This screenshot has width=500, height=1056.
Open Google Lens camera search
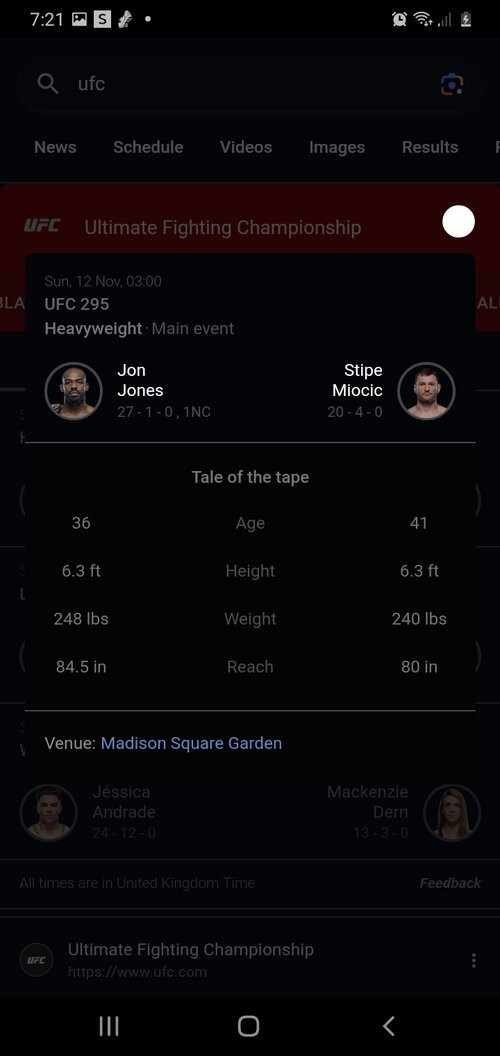coord(451,84)
